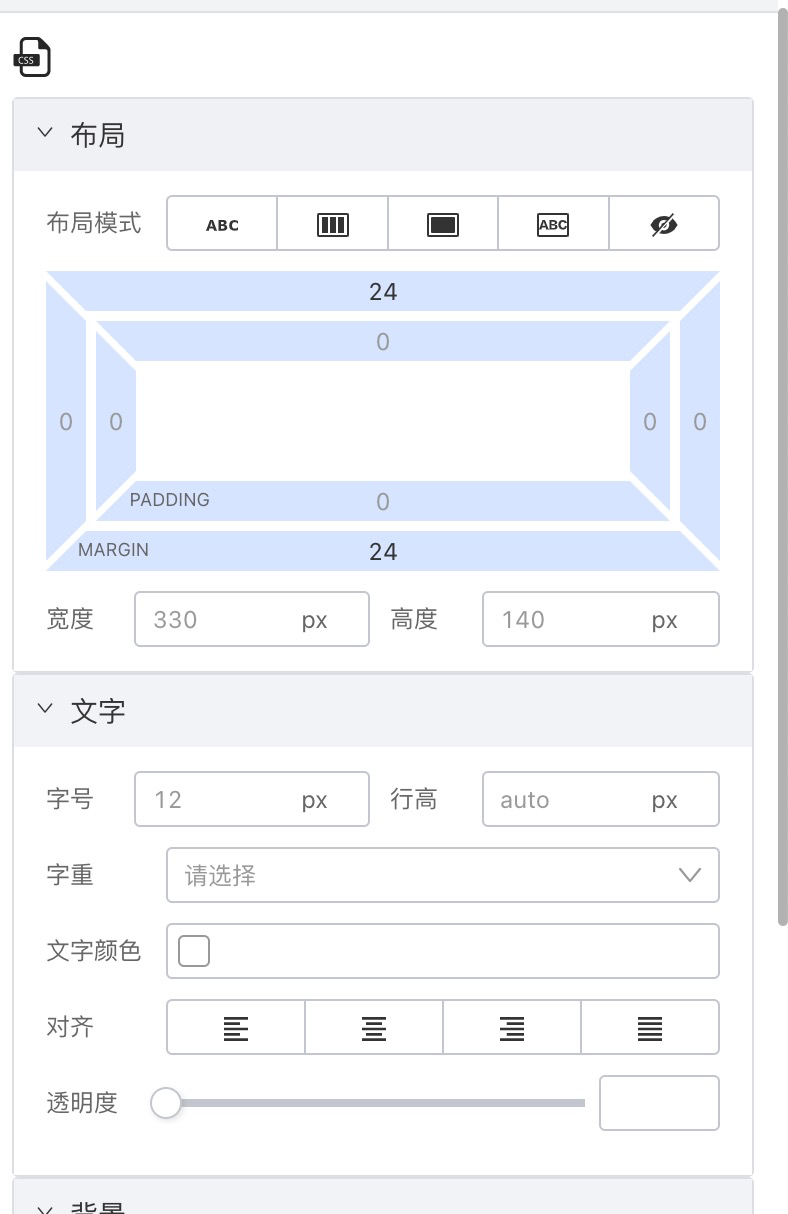Open the 字重 font weight dropdown
788x1214 pixels.
[442, 876]
